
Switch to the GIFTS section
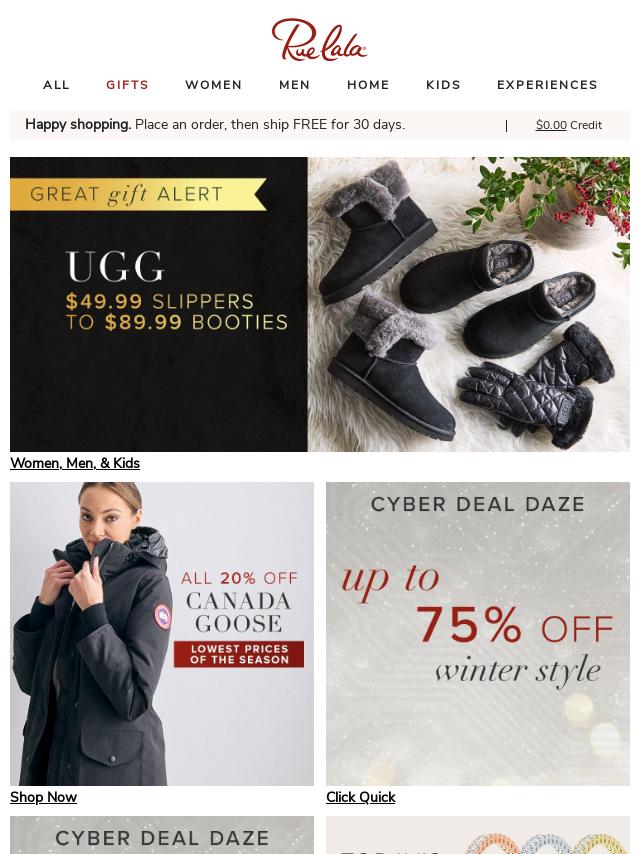(x=127, y=85)
